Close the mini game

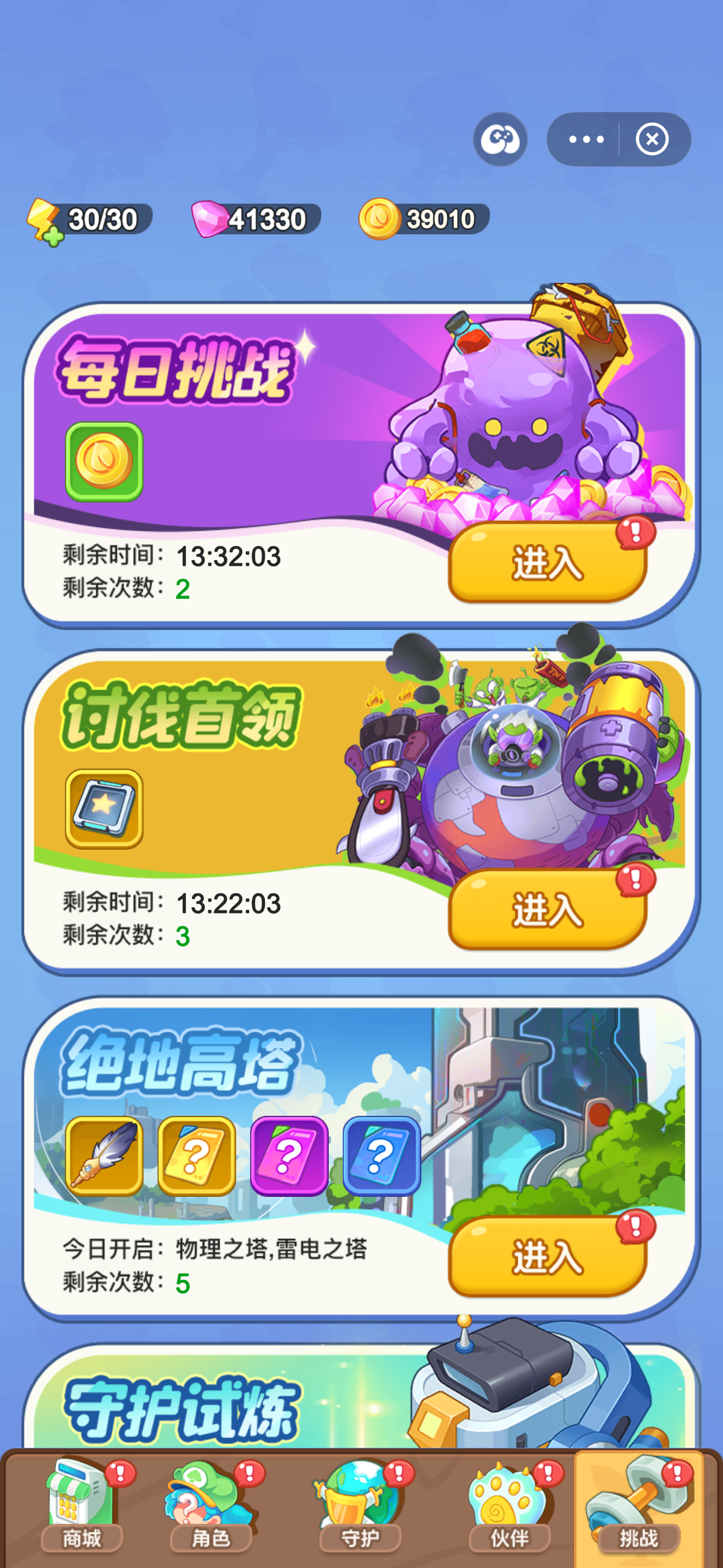[x=652, y=139]
